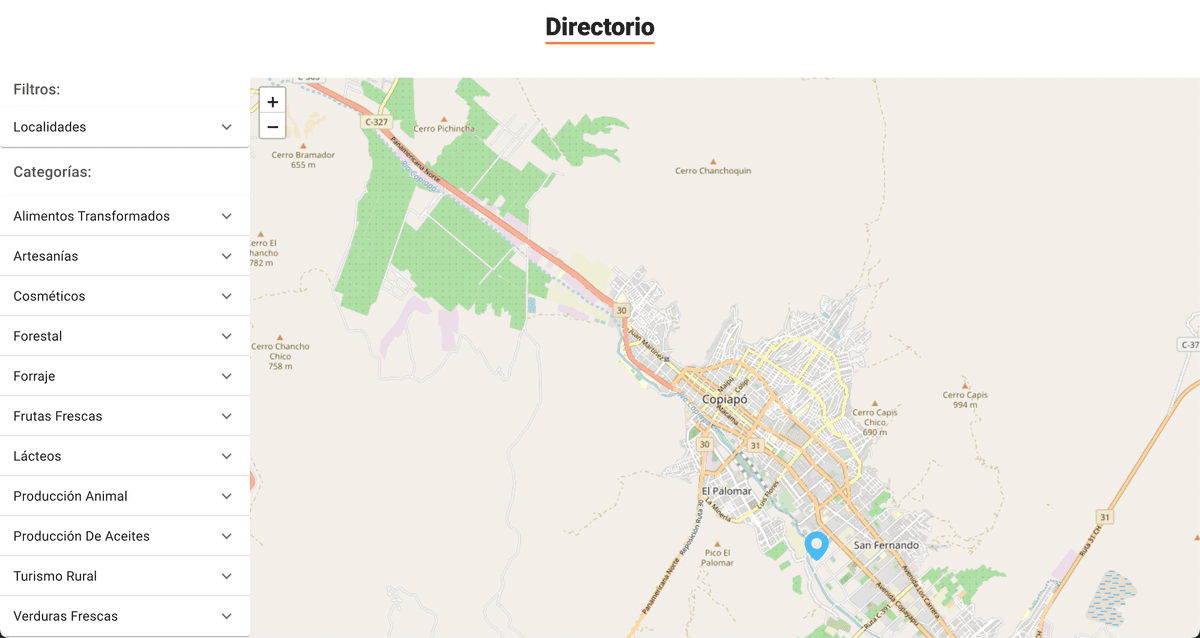Expand the Producción De Aceites category
This screenshot has height=638, width=1200.
tap(124, 536)
